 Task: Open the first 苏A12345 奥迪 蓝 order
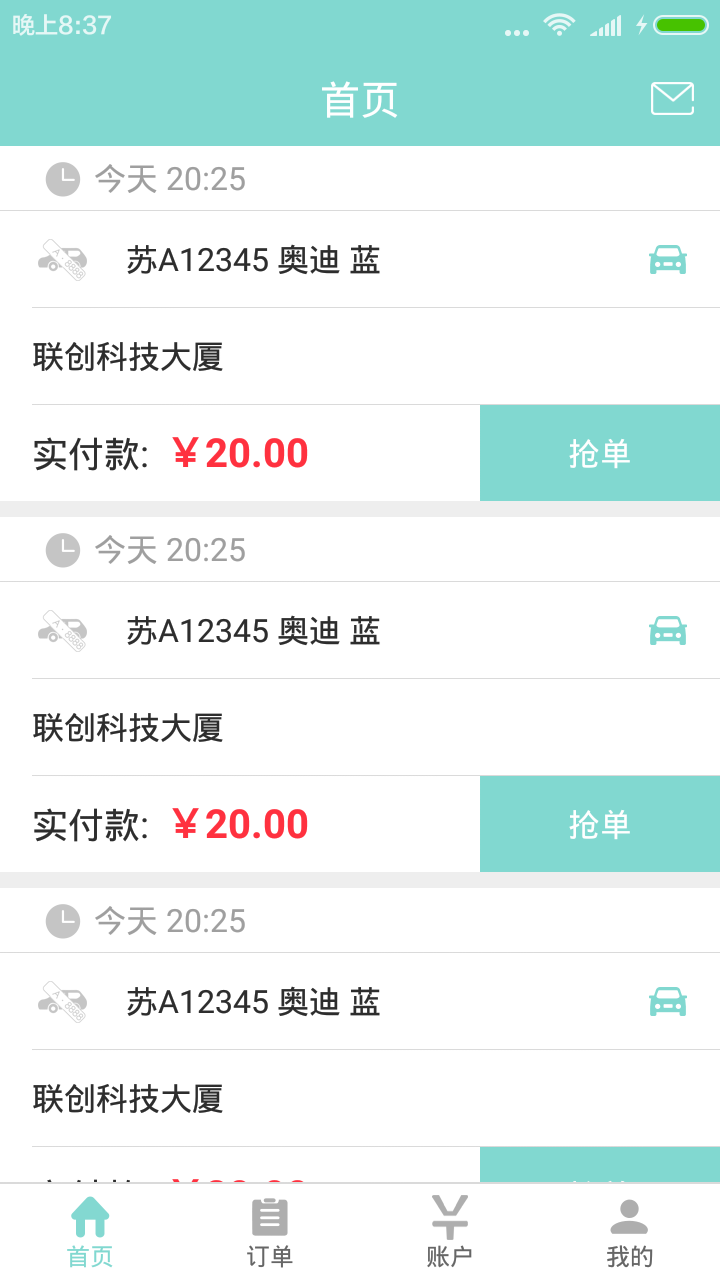[x=253, y=260]
